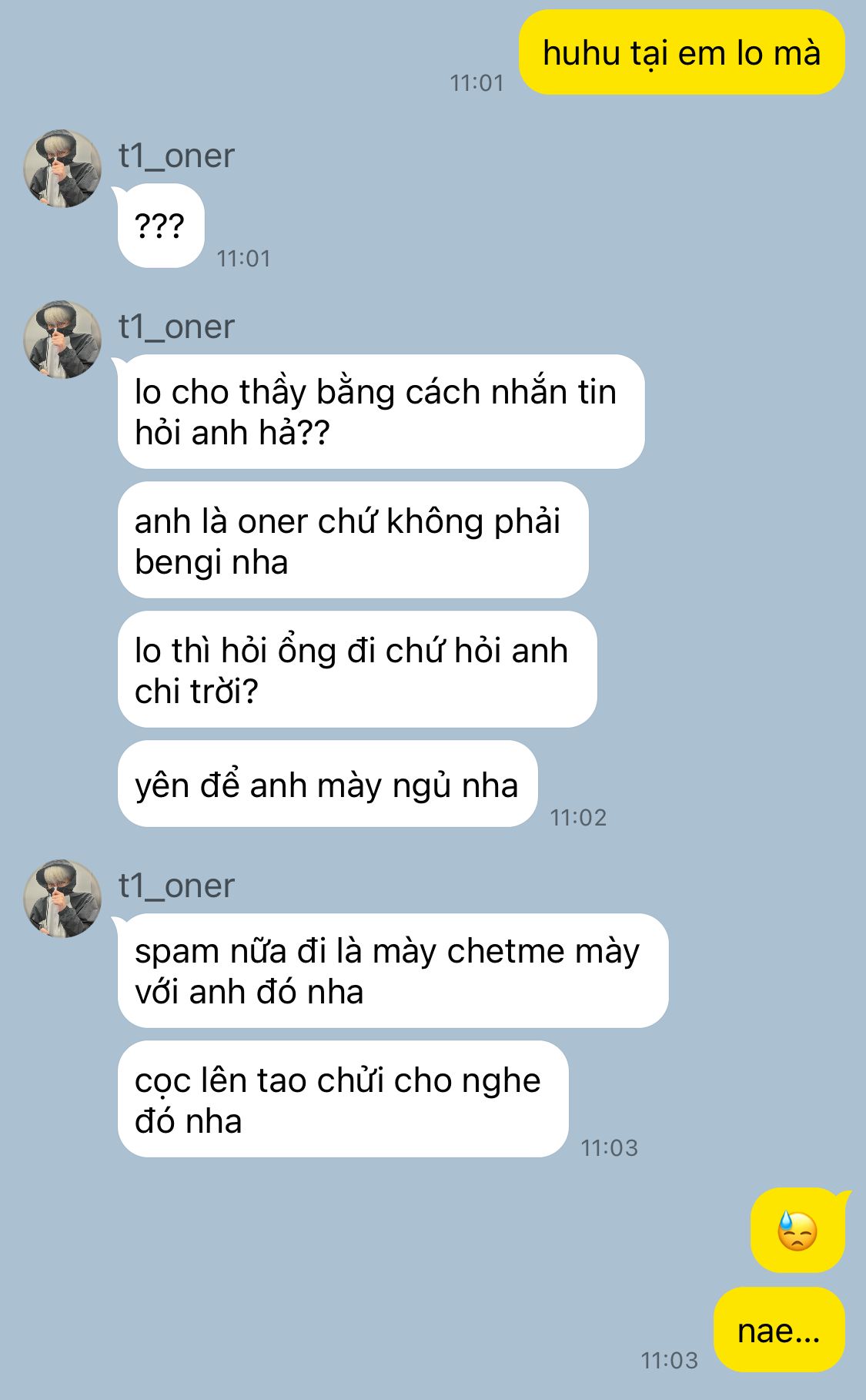Open t1_oner's avatar beside "spam nữa đi" message
Image resolution: width=866 pixels, height=1400 pixels.
pyautogui.click(x=62, y=899)
